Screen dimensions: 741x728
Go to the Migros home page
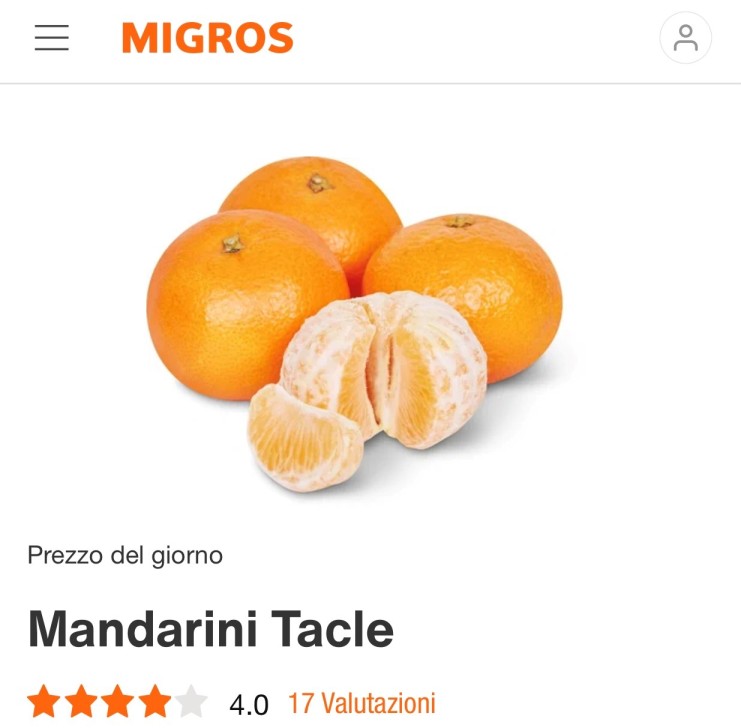click(207, 38)
